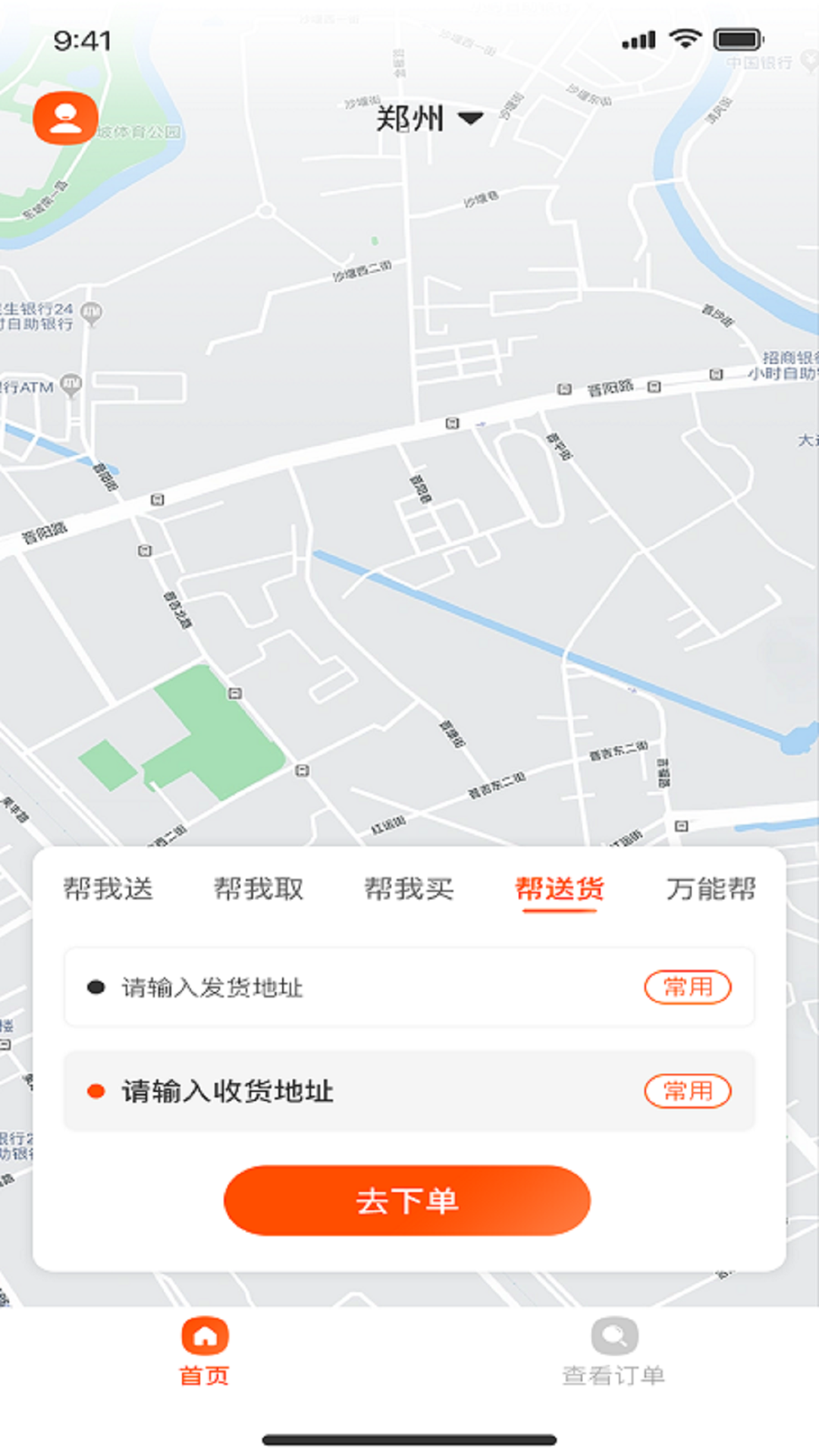
Task: Click the black sender location dot
Action: [x=97, y=985]
